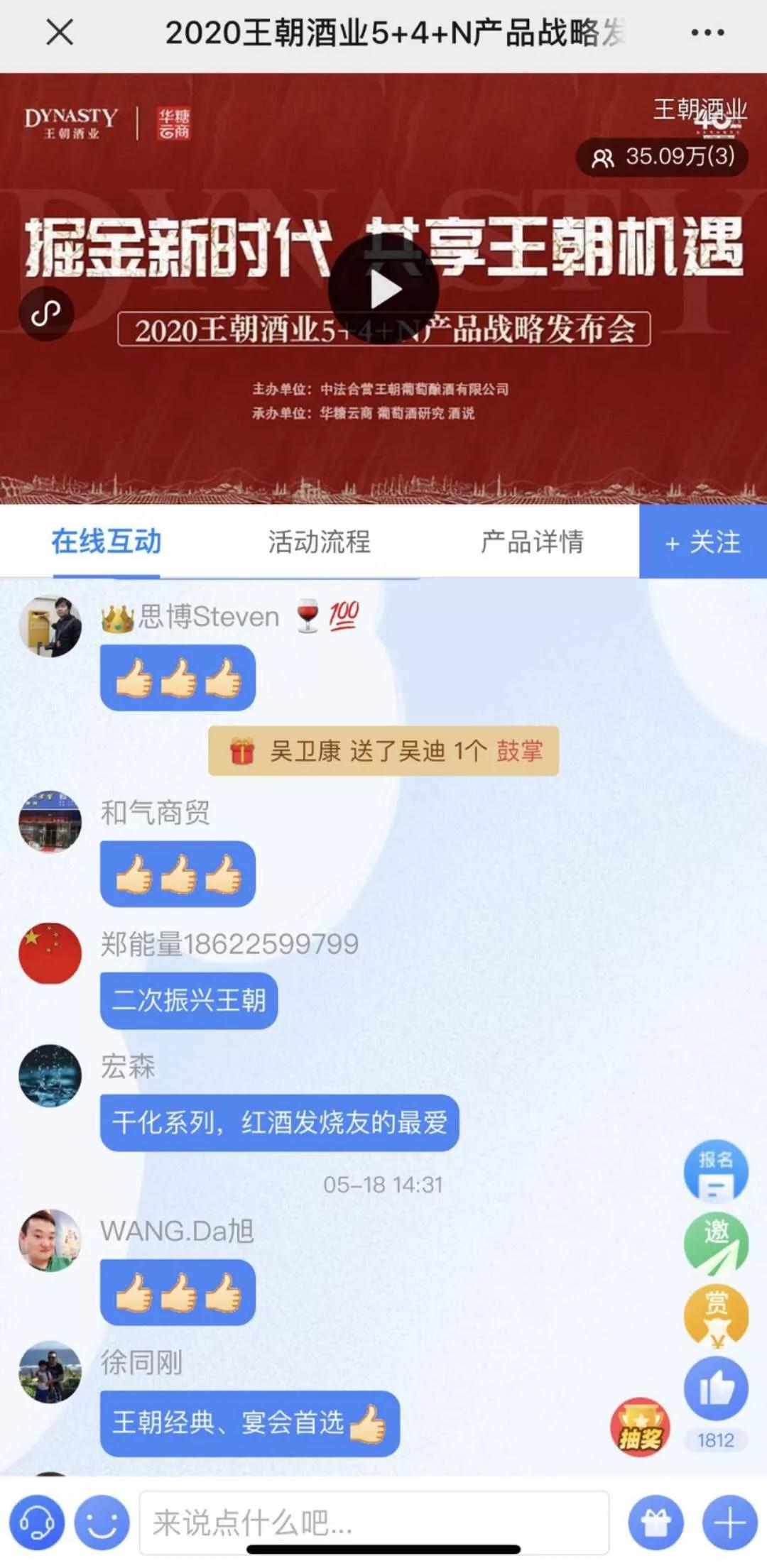The image size is (767, 1568).
Task: Select the 在线互动 tab
Action: pos(107,542)
